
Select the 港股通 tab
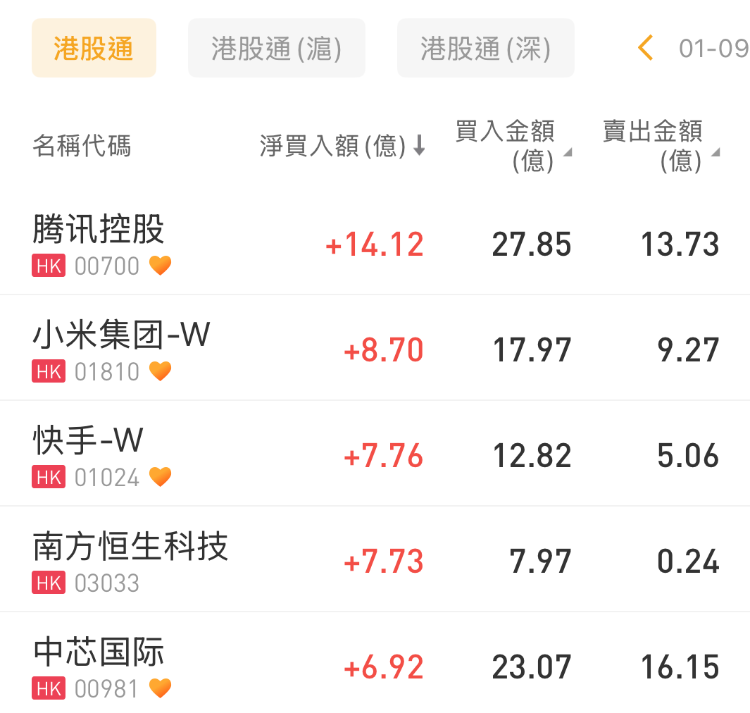click(94, 48)
